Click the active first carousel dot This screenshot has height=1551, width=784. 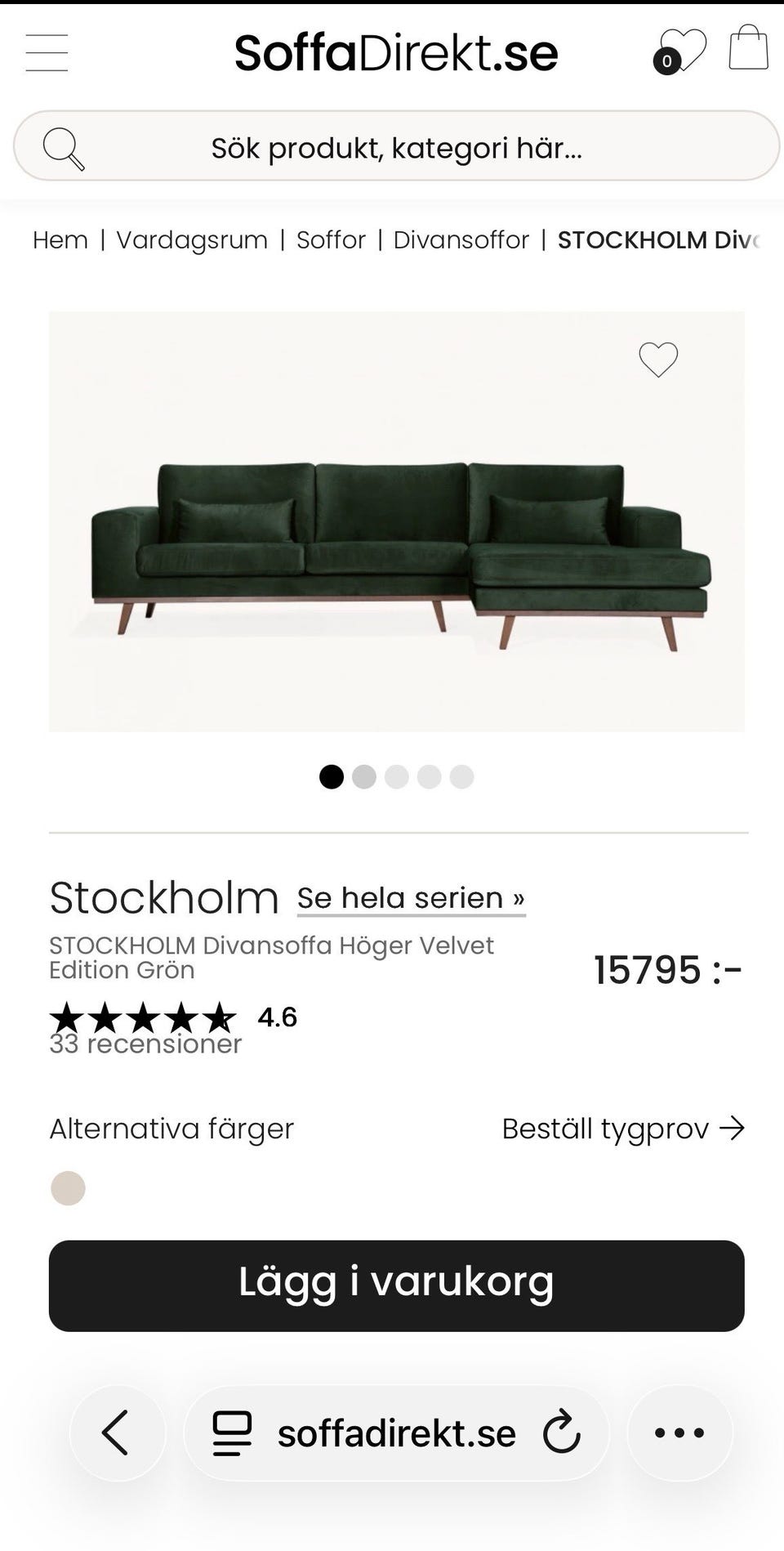click(332, 776)
